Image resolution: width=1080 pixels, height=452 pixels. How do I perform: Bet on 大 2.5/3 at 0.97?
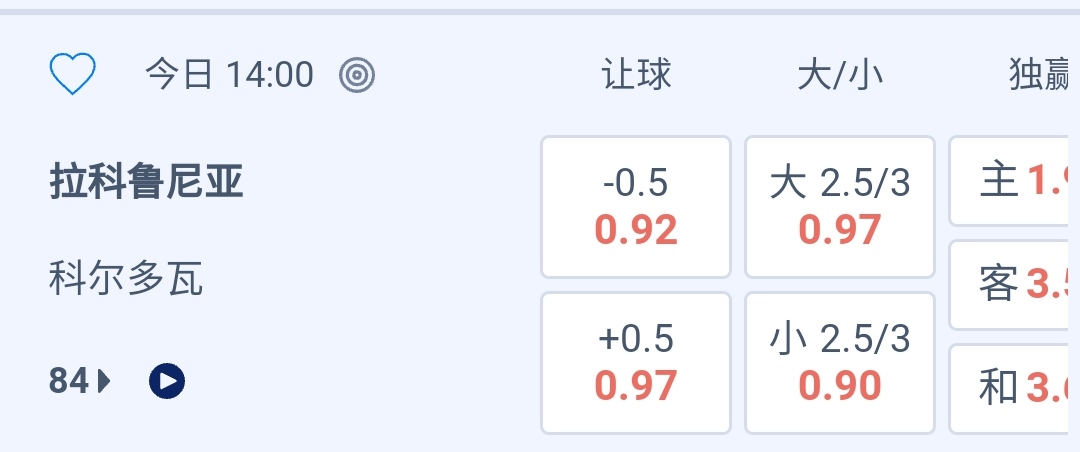840,207
